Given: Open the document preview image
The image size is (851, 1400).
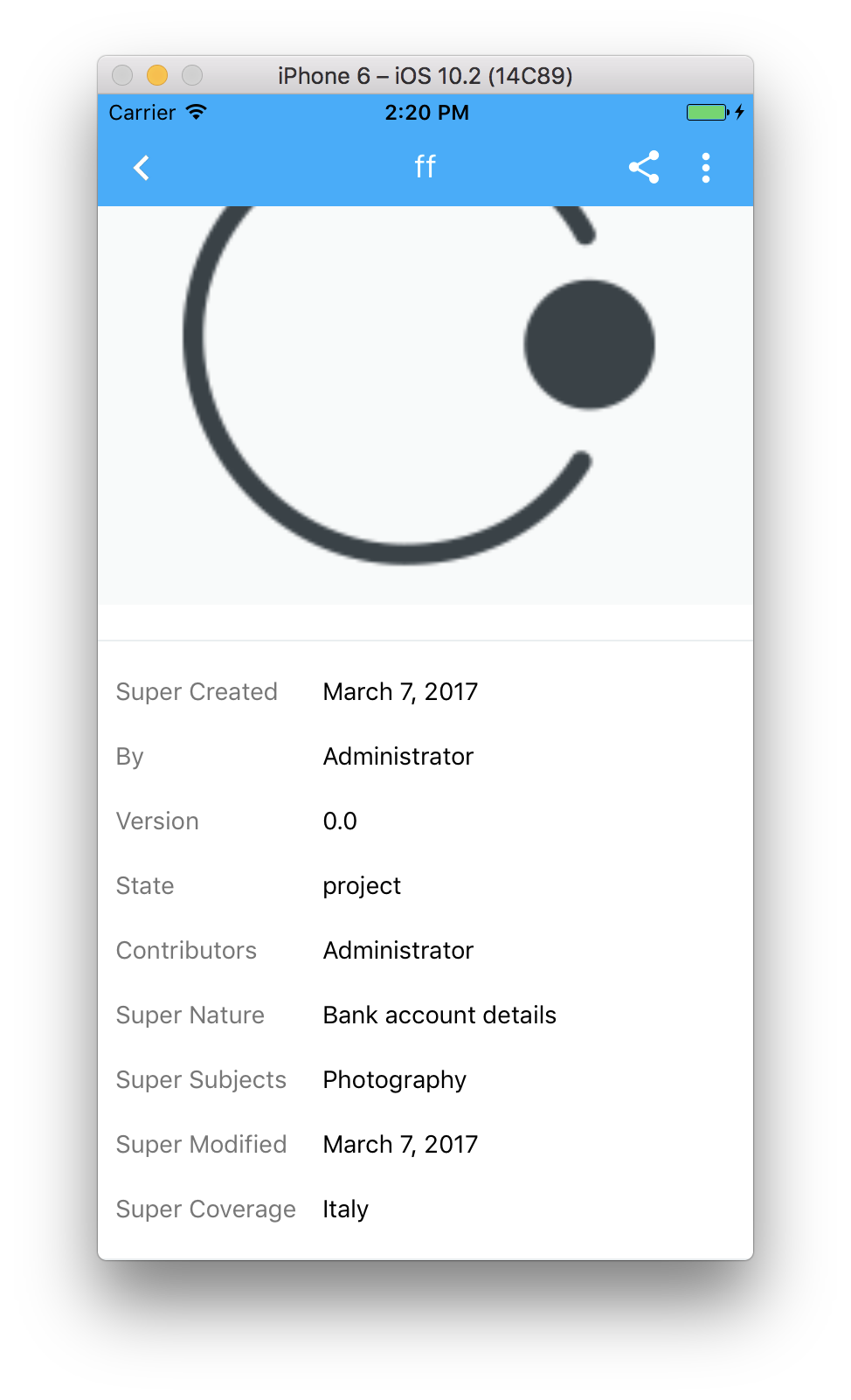Looking at the screenshot, I should (425, 405).
